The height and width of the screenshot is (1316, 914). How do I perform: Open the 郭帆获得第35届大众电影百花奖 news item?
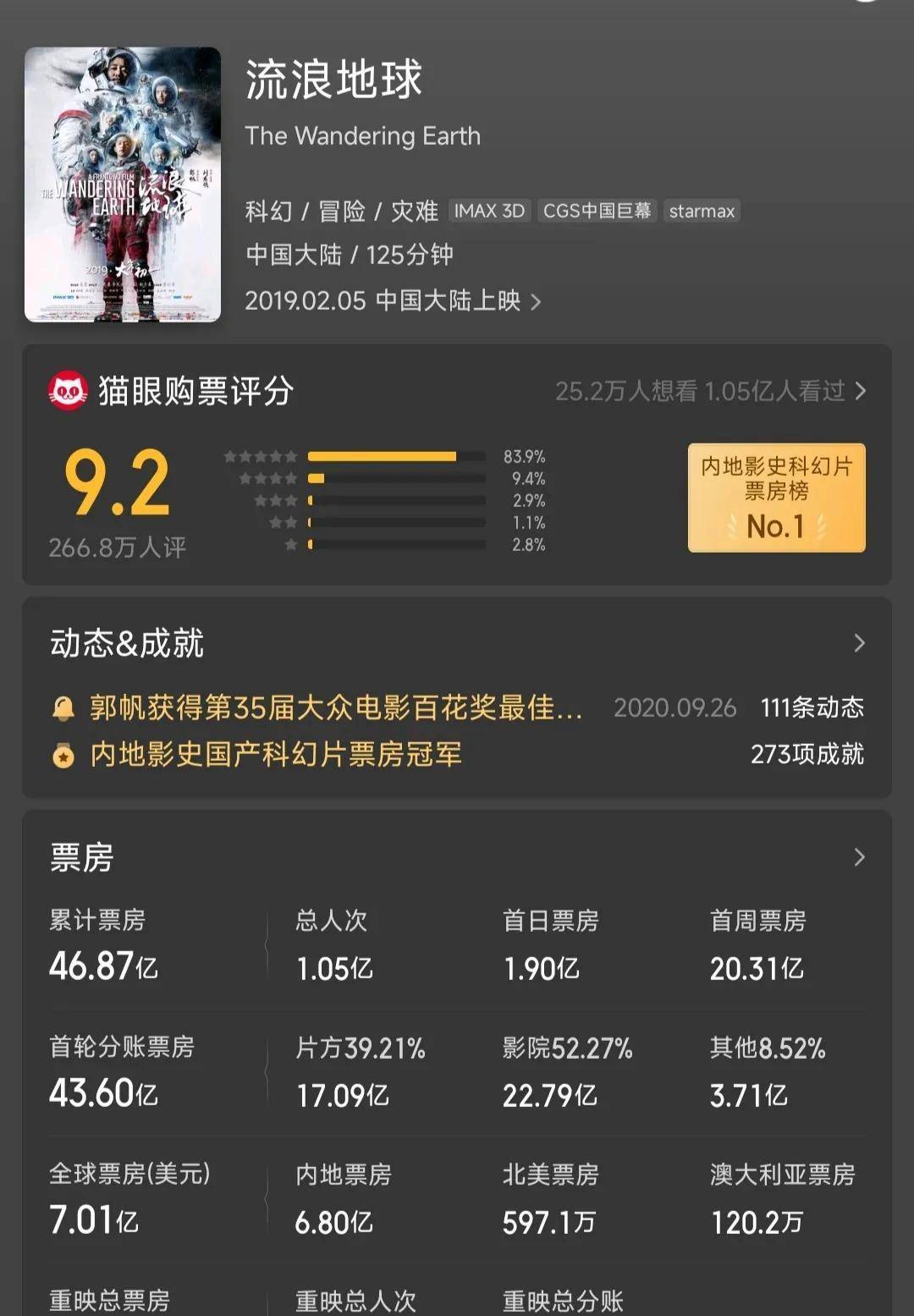(336, 708)
